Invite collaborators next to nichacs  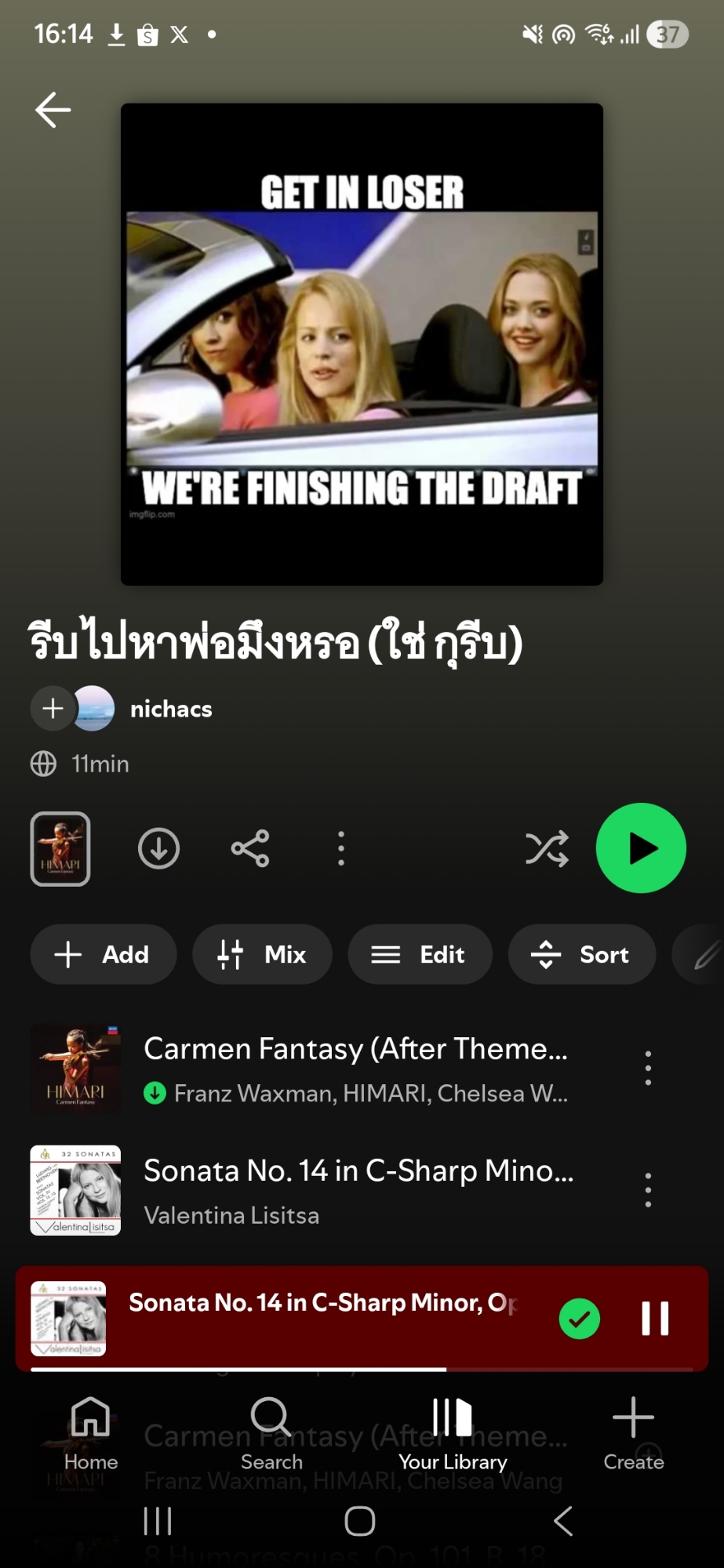click(x=53, y=709)
